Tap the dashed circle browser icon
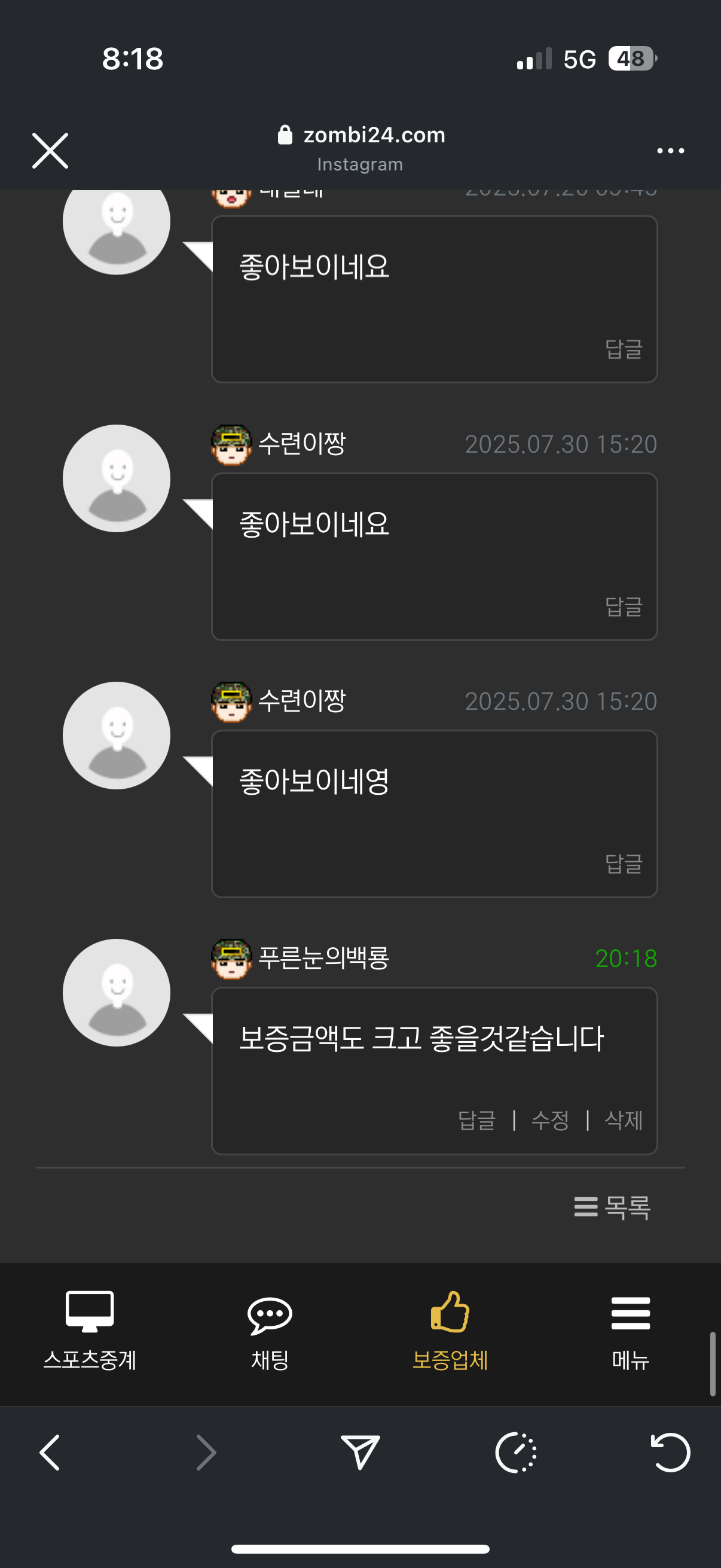The image size is (721, 1568). (x=516, y=1453)
